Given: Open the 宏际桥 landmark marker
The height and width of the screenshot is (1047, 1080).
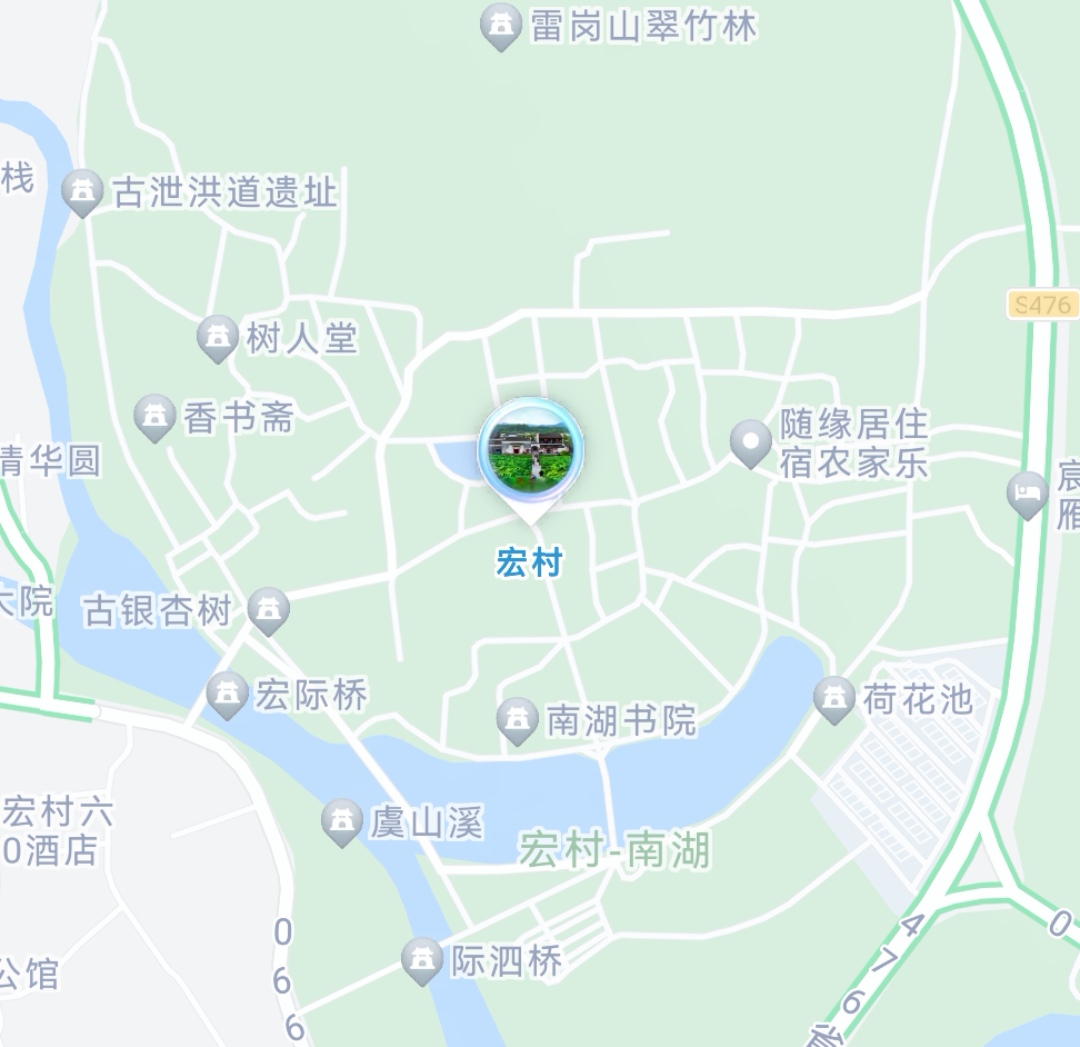Looking at the screenshot, I should point(227,693).
